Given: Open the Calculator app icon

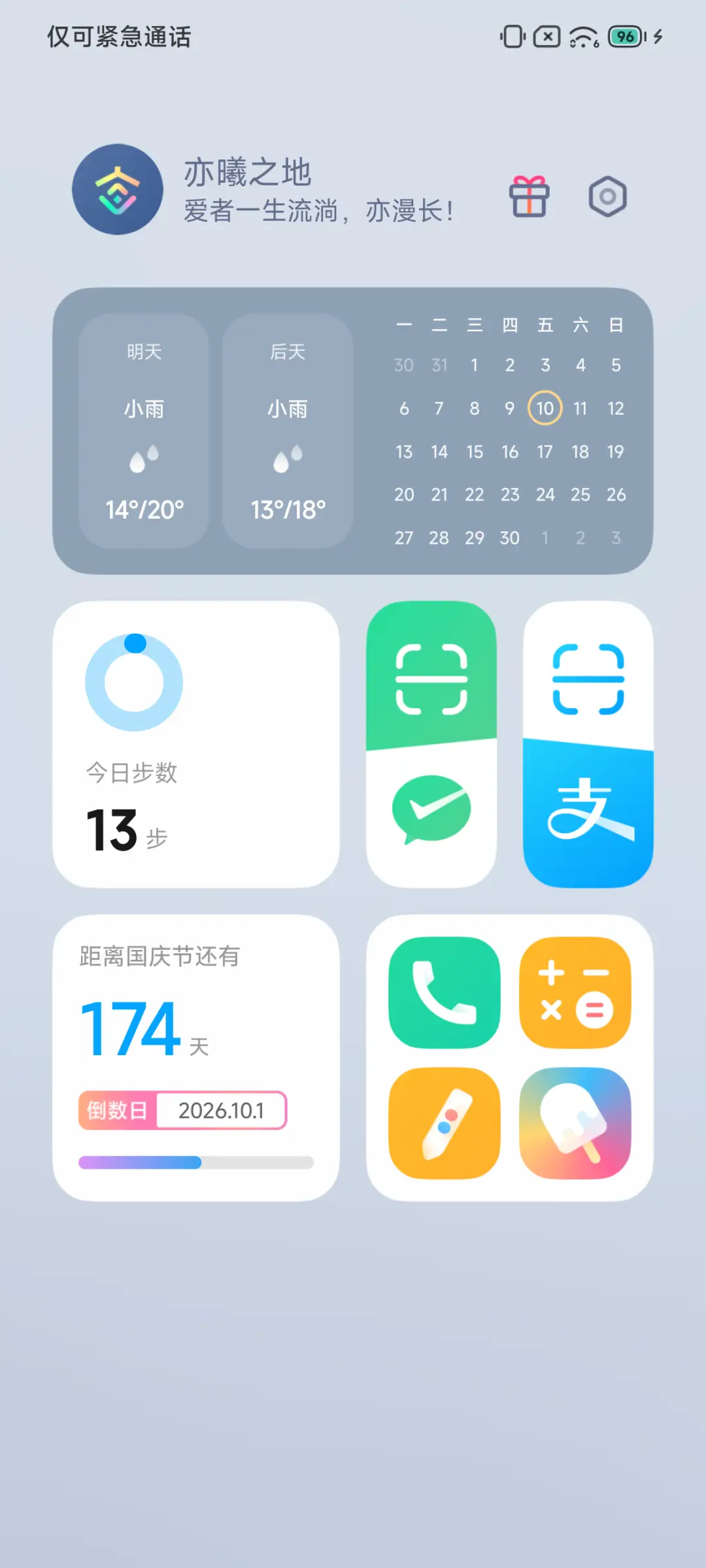Looking at the screenshot, I should click(x=575, y=992).
